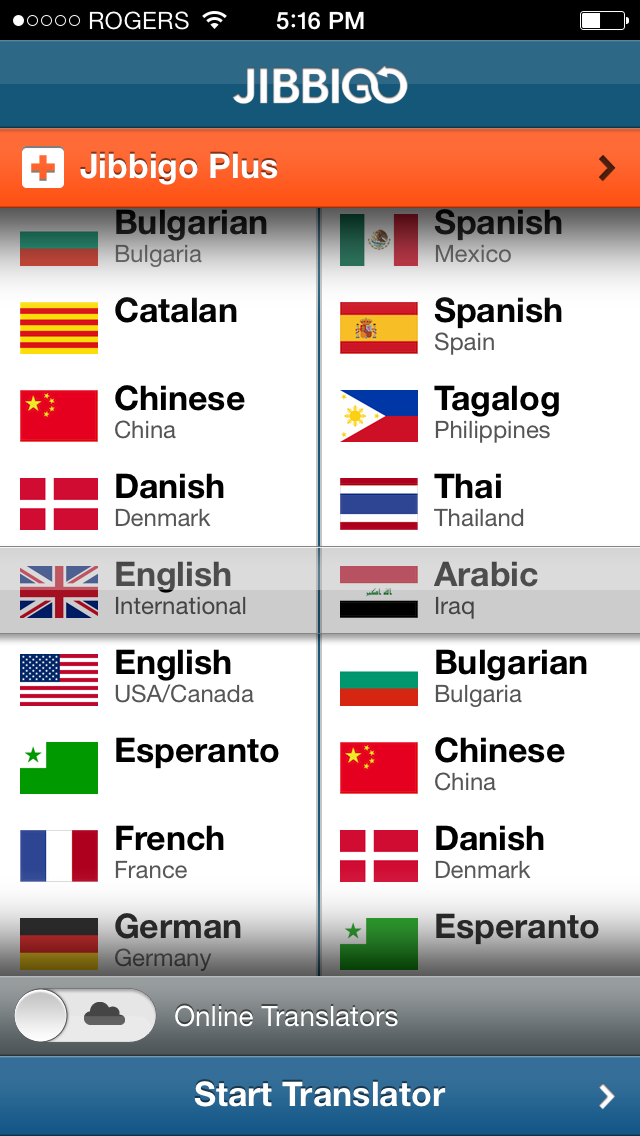640x1136 pixels.
Task: Select Tagalog Philippines as target
Action: 480,415
